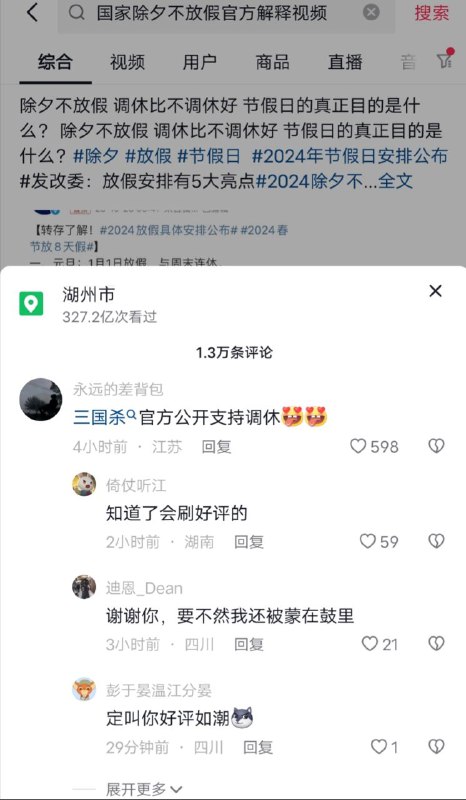
Task: Clear the search query text
Action: (x=371, y=12)
